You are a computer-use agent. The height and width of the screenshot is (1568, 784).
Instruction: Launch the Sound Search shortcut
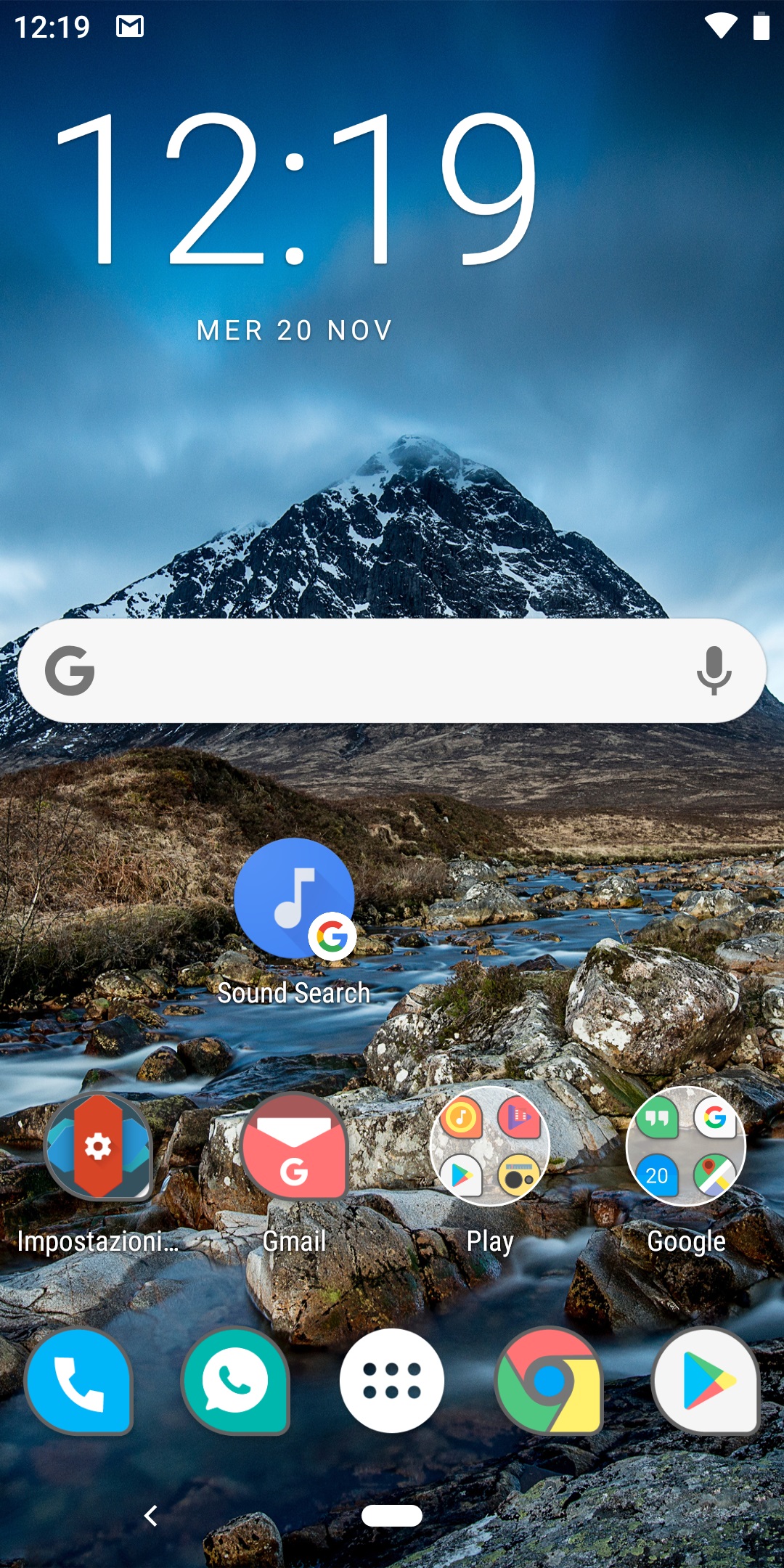[294, 922]
